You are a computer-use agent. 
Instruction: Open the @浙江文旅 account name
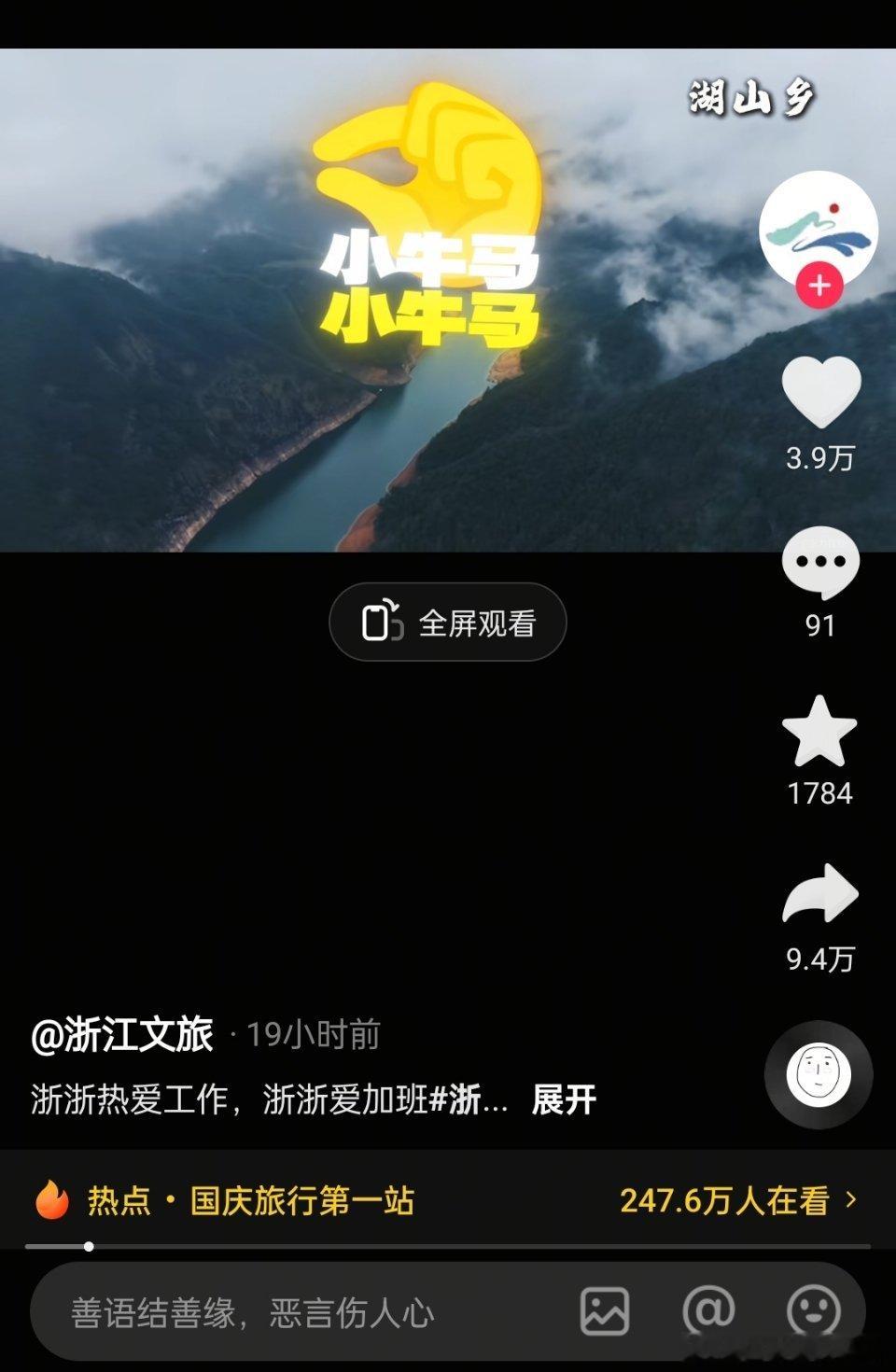pyautogui.click(x=122, y=1035)
